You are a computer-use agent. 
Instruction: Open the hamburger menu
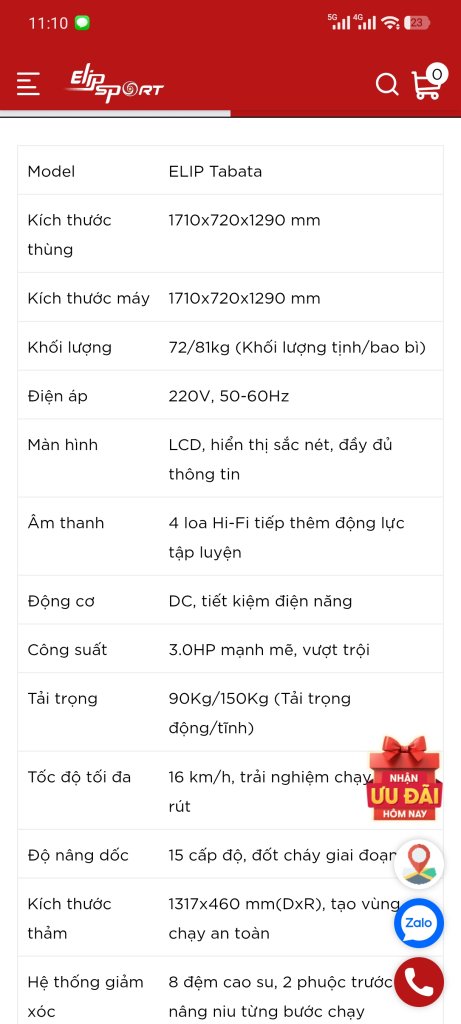28,84
